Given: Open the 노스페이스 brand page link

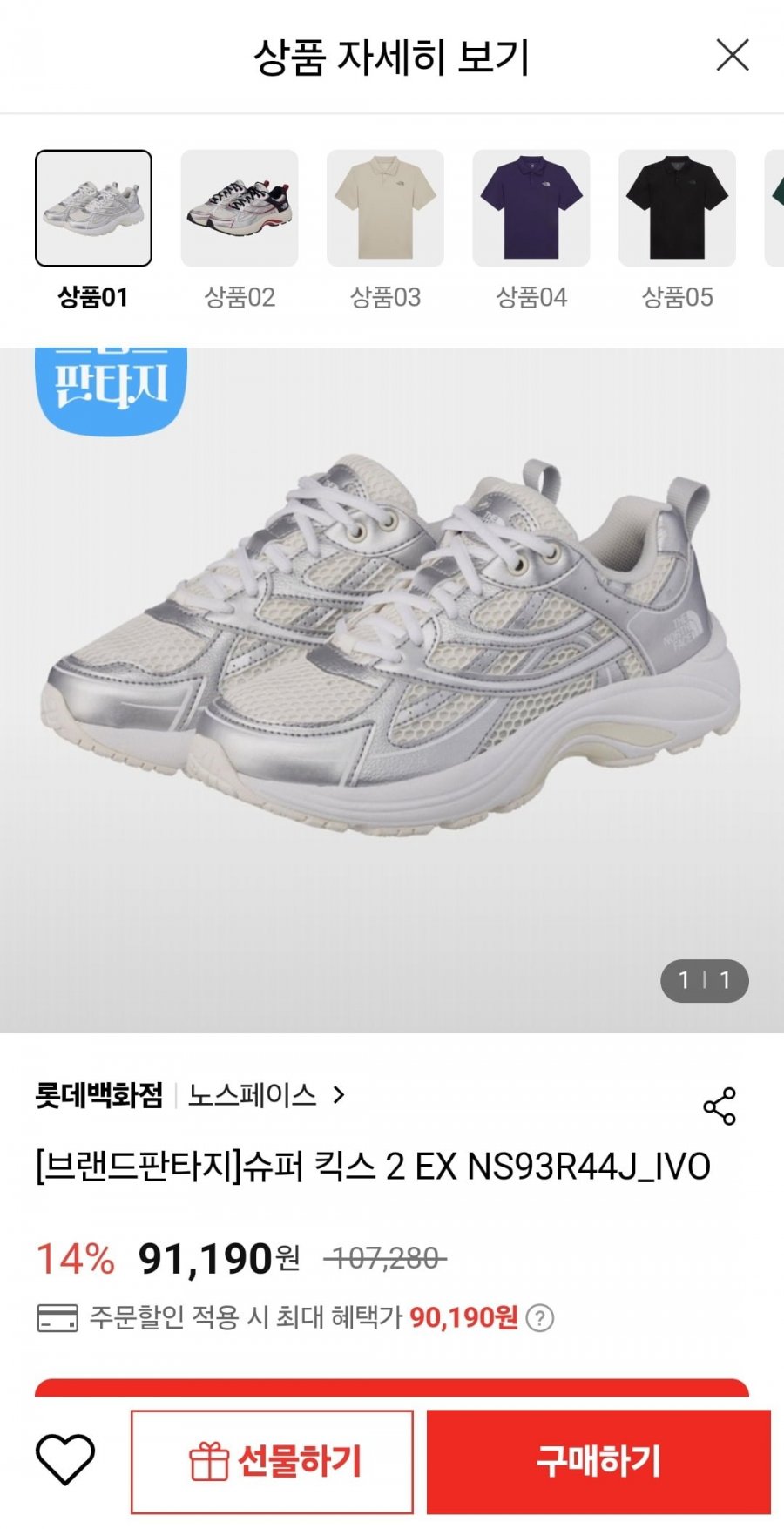Looking at the screenshot, I should click(266, 1095).
